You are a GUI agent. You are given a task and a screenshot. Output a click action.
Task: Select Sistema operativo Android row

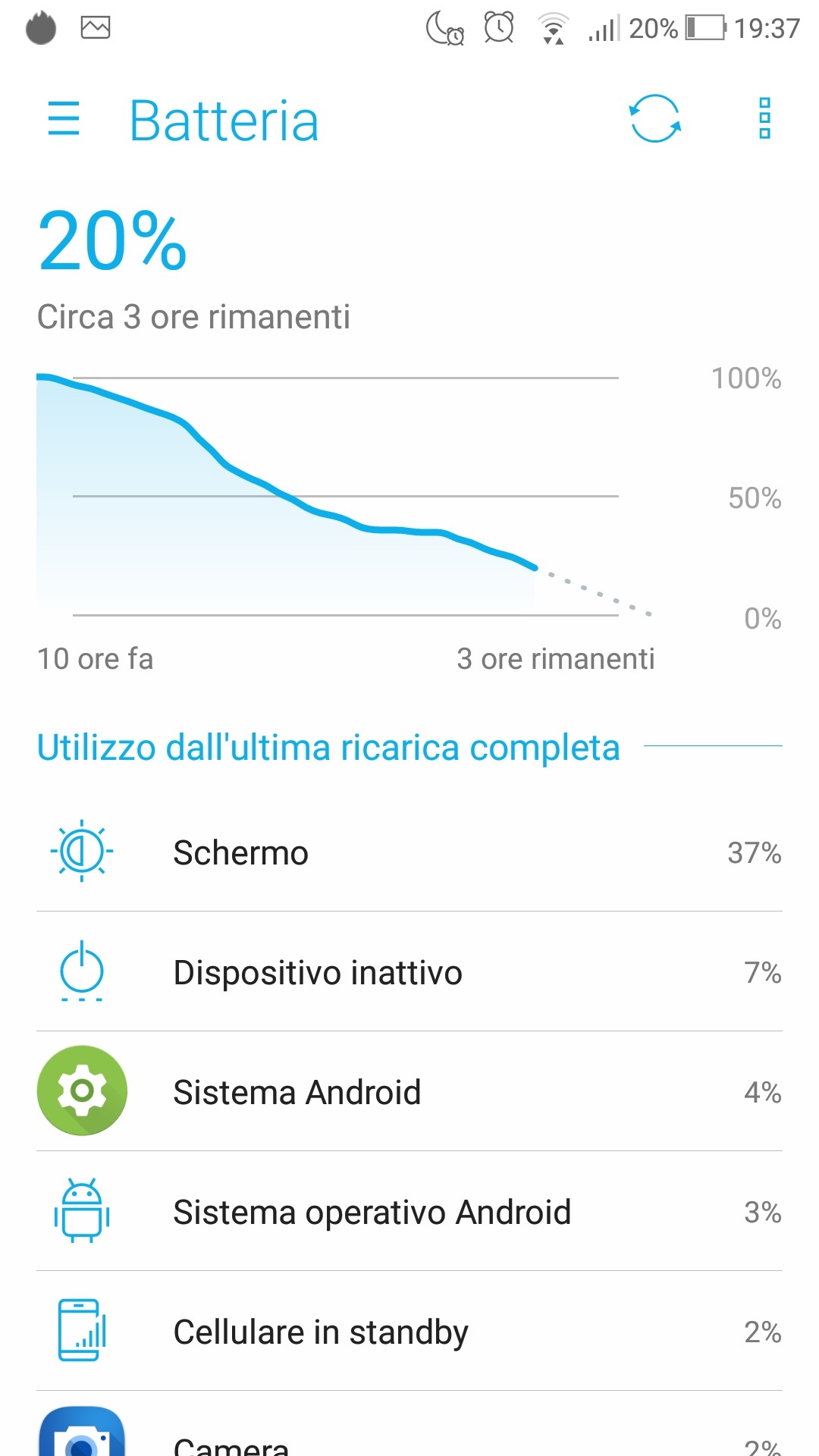pyautogui.click(x=409, y=1212)
